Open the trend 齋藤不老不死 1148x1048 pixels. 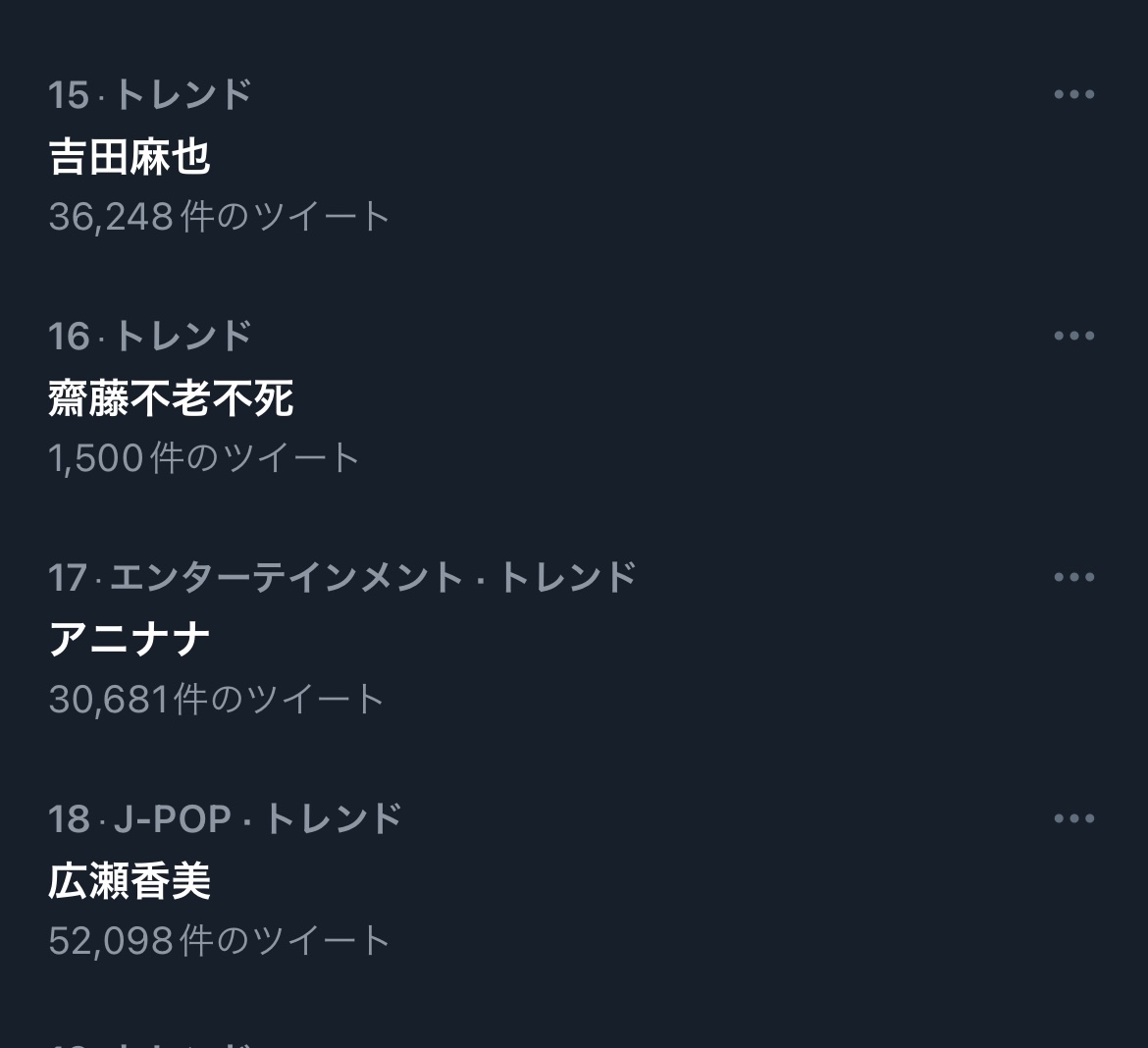[x=171, y=398]
